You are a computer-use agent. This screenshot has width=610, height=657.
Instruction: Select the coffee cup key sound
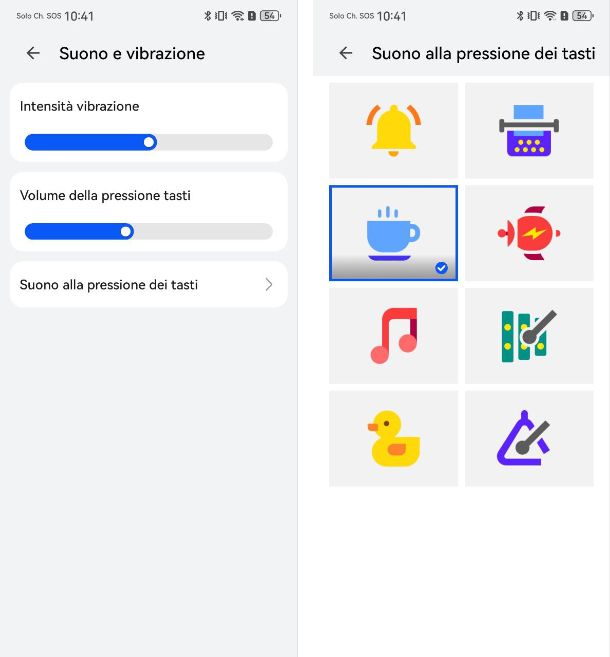click(393, 233)
